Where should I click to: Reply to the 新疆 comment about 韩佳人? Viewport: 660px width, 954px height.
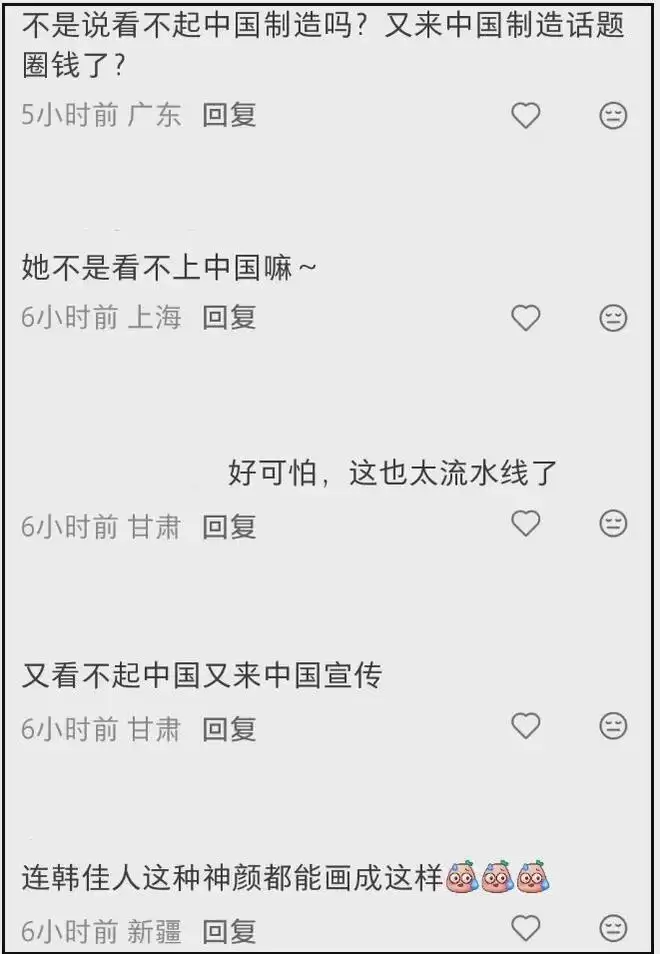coord(229,933)
